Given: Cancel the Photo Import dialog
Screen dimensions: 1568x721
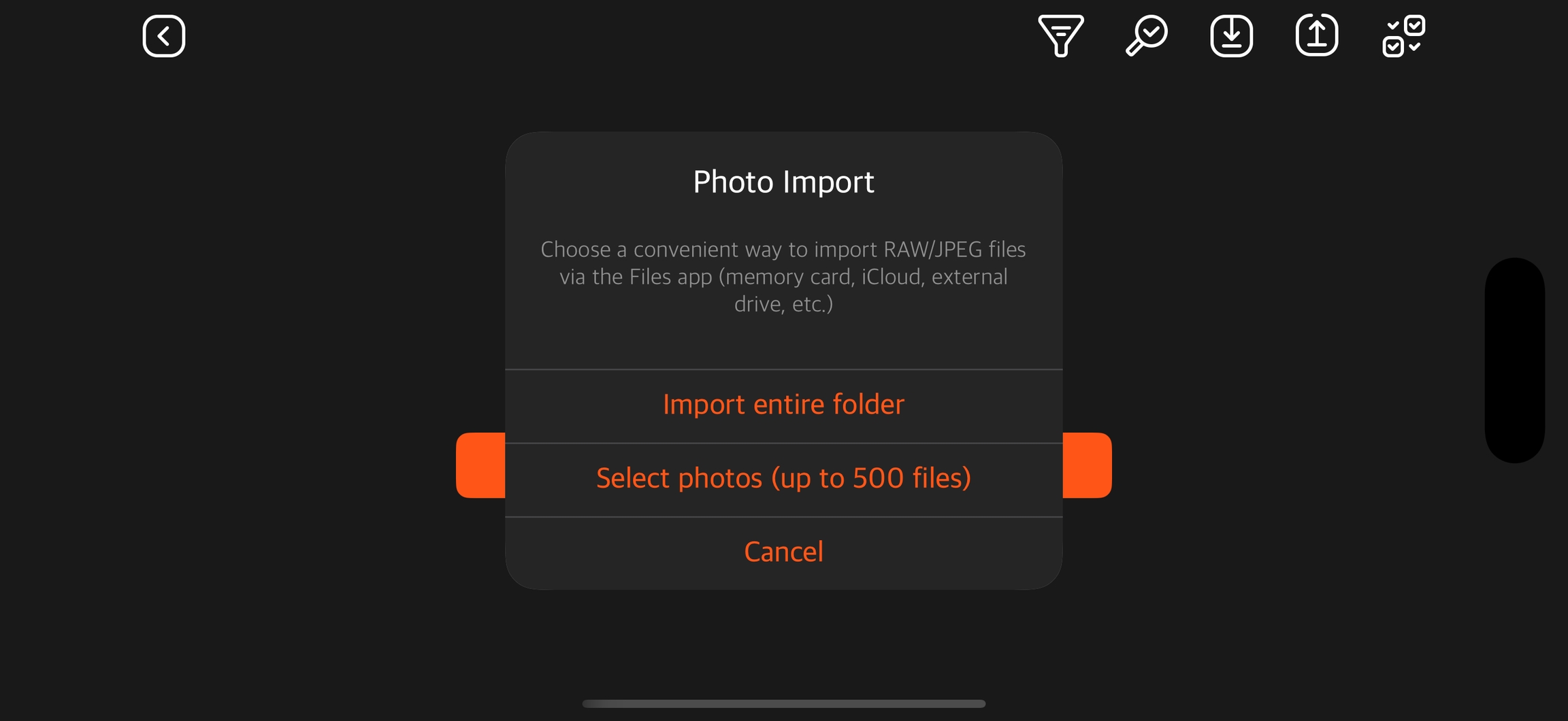Looking at the screenshot, I should point(783,552).
